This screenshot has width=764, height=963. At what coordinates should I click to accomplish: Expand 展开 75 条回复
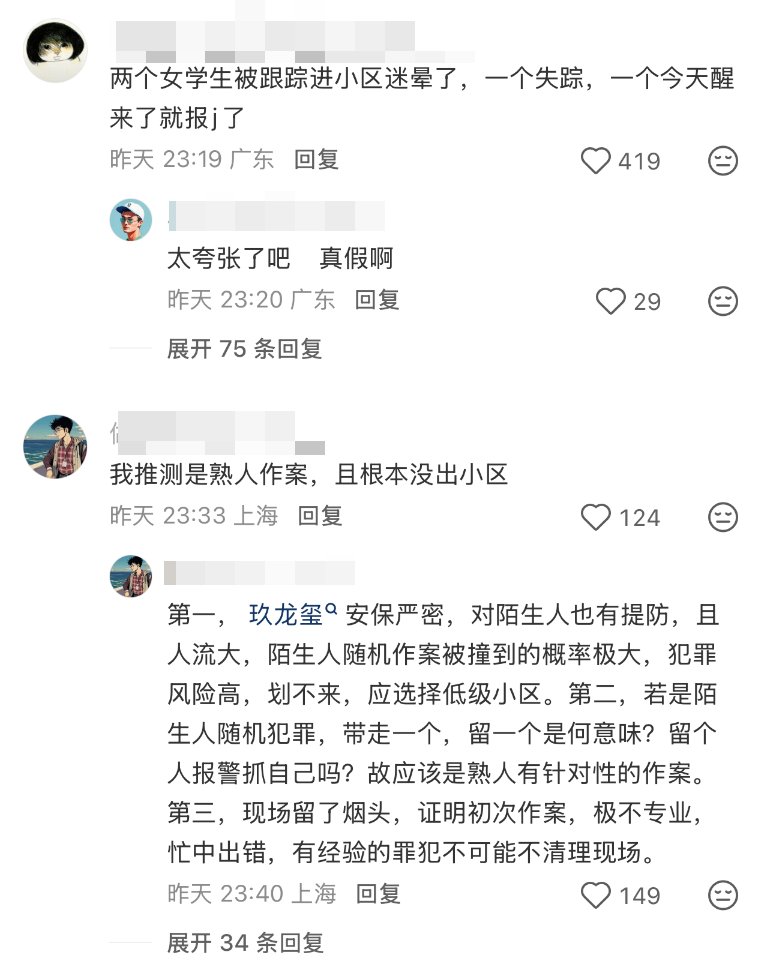pos(244,348)
